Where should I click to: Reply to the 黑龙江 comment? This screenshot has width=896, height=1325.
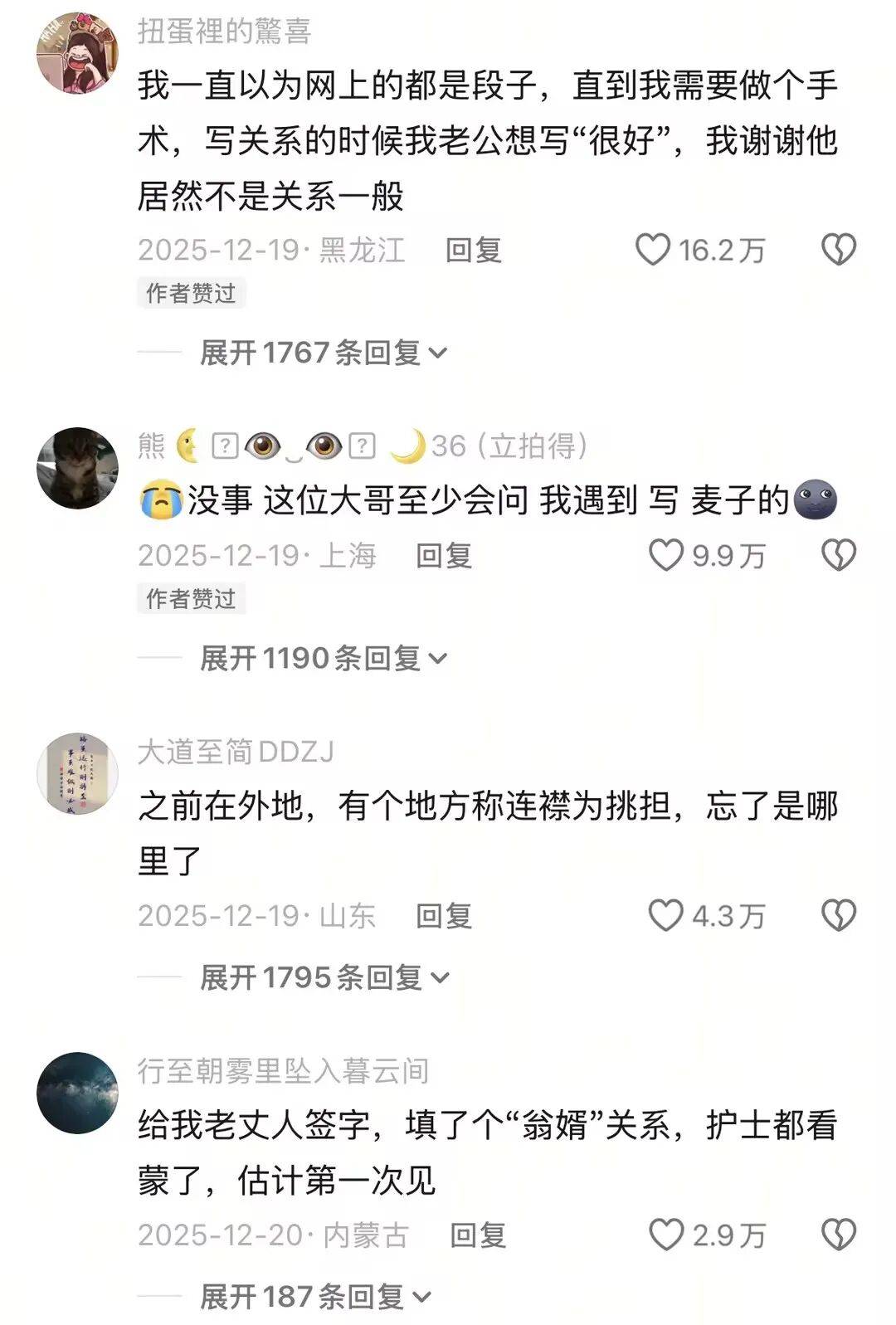pos(473,250)
